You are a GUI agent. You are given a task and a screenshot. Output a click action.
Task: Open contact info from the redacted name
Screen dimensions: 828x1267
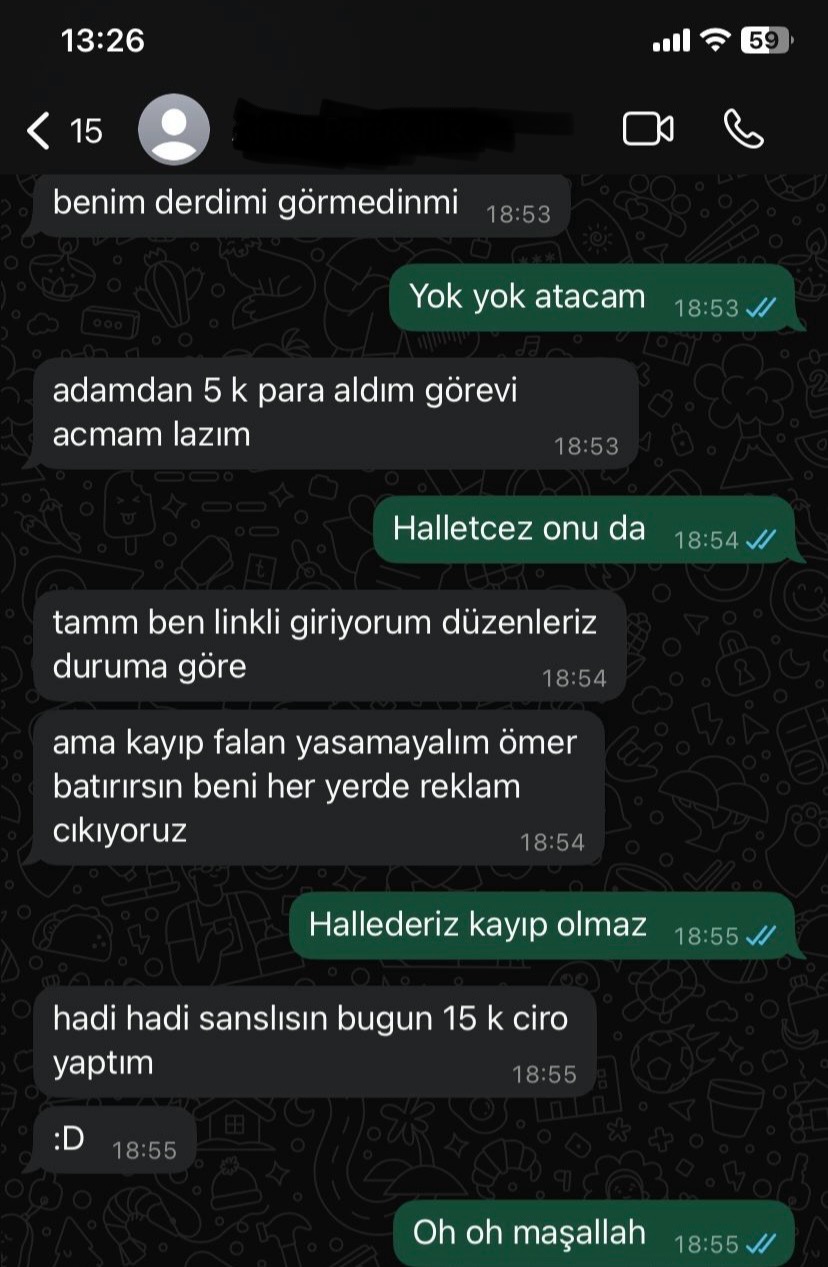click(x=400, y=130)
